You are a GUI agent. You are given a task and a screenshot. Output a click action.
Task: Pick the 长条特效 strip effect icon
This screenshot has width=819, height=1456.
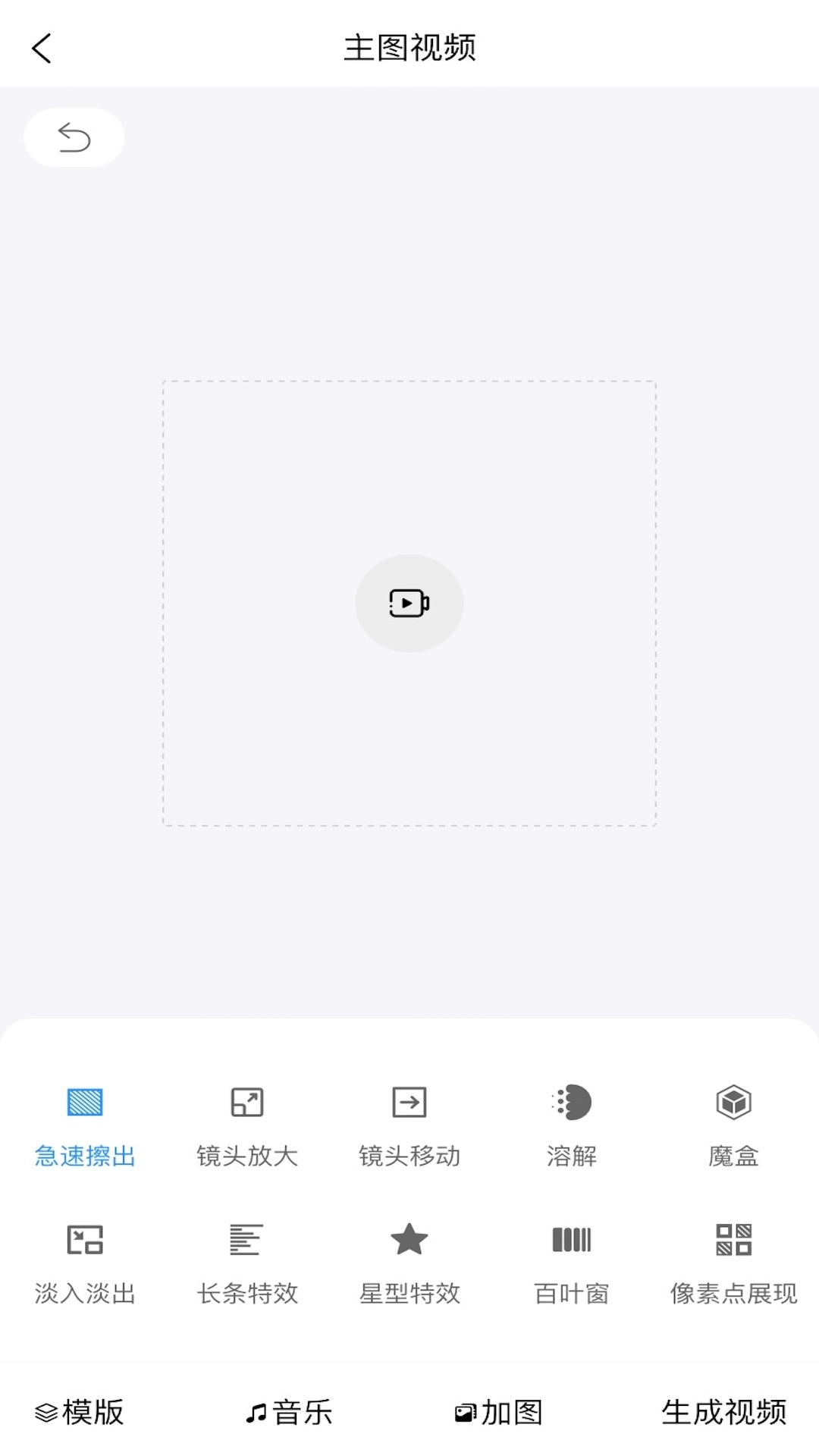pyautogui.click(x=246, y=1240)
